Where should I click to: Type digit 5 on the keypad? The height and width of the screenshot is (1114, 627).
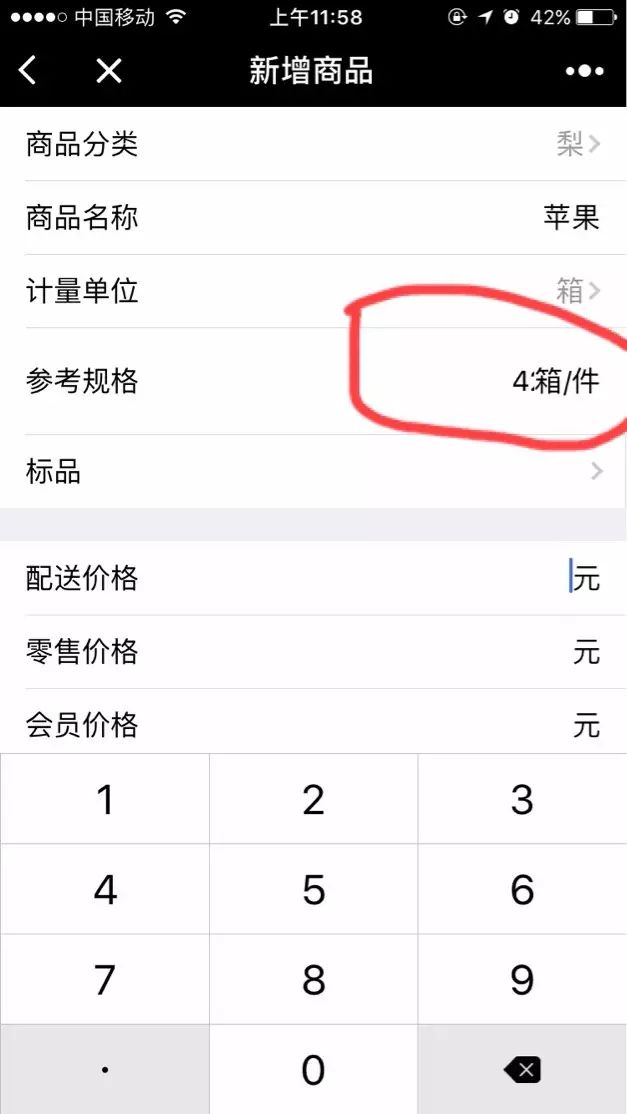click(313, 889)
